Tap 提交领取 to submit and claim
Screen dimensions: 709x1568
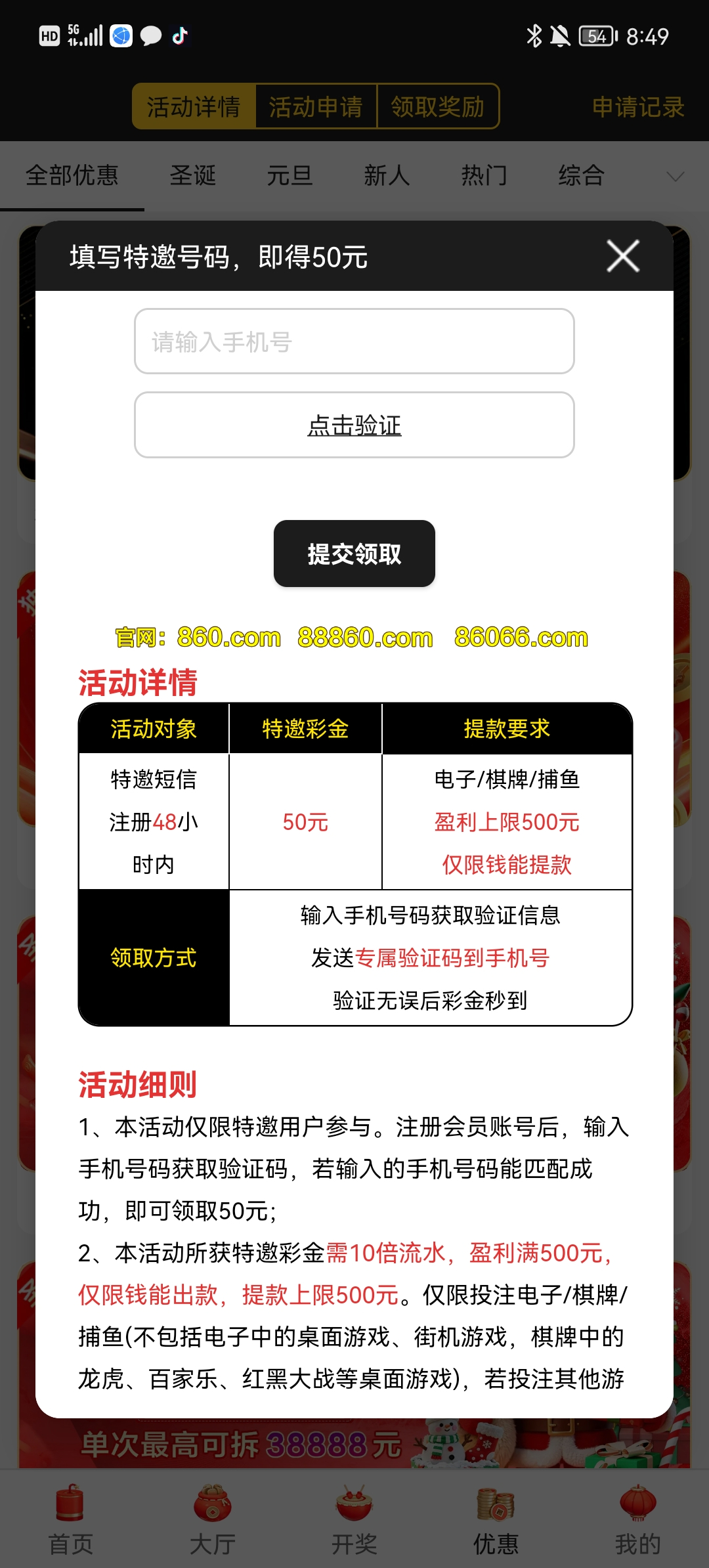click(354, 554)
